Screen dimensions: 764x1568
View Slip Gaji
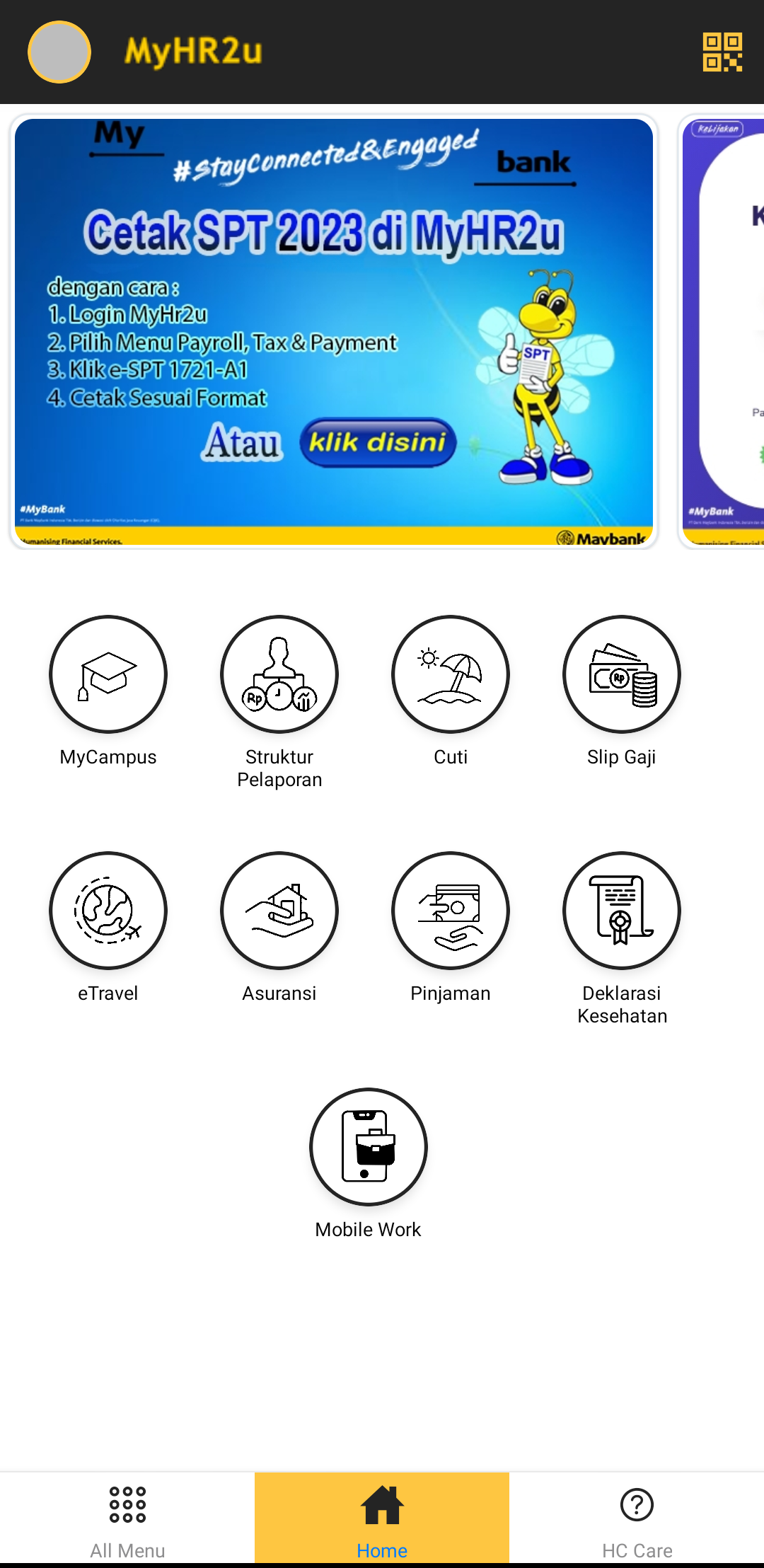pos(622,674)
